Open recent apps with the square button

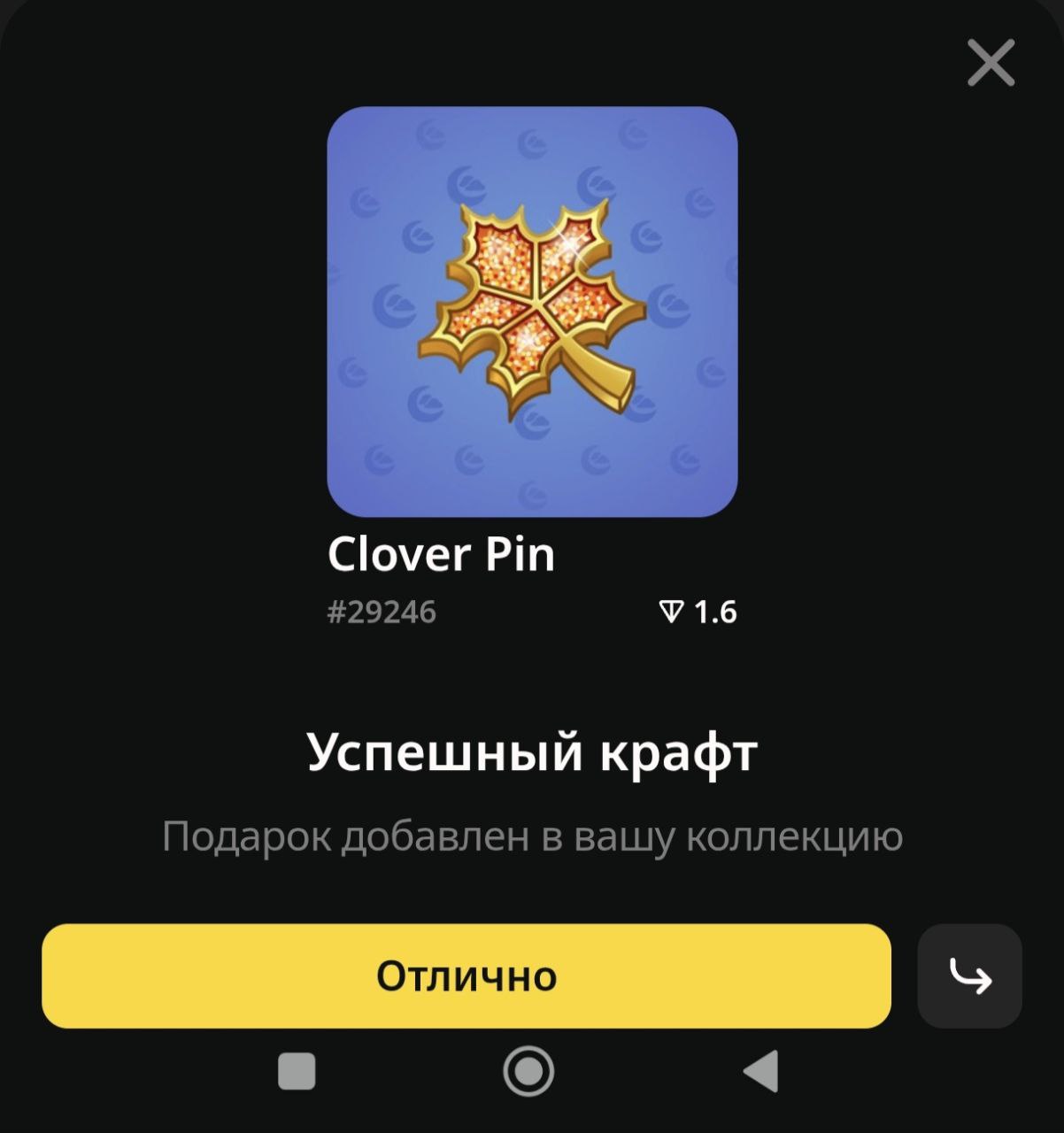click(x=296, y=1071)
